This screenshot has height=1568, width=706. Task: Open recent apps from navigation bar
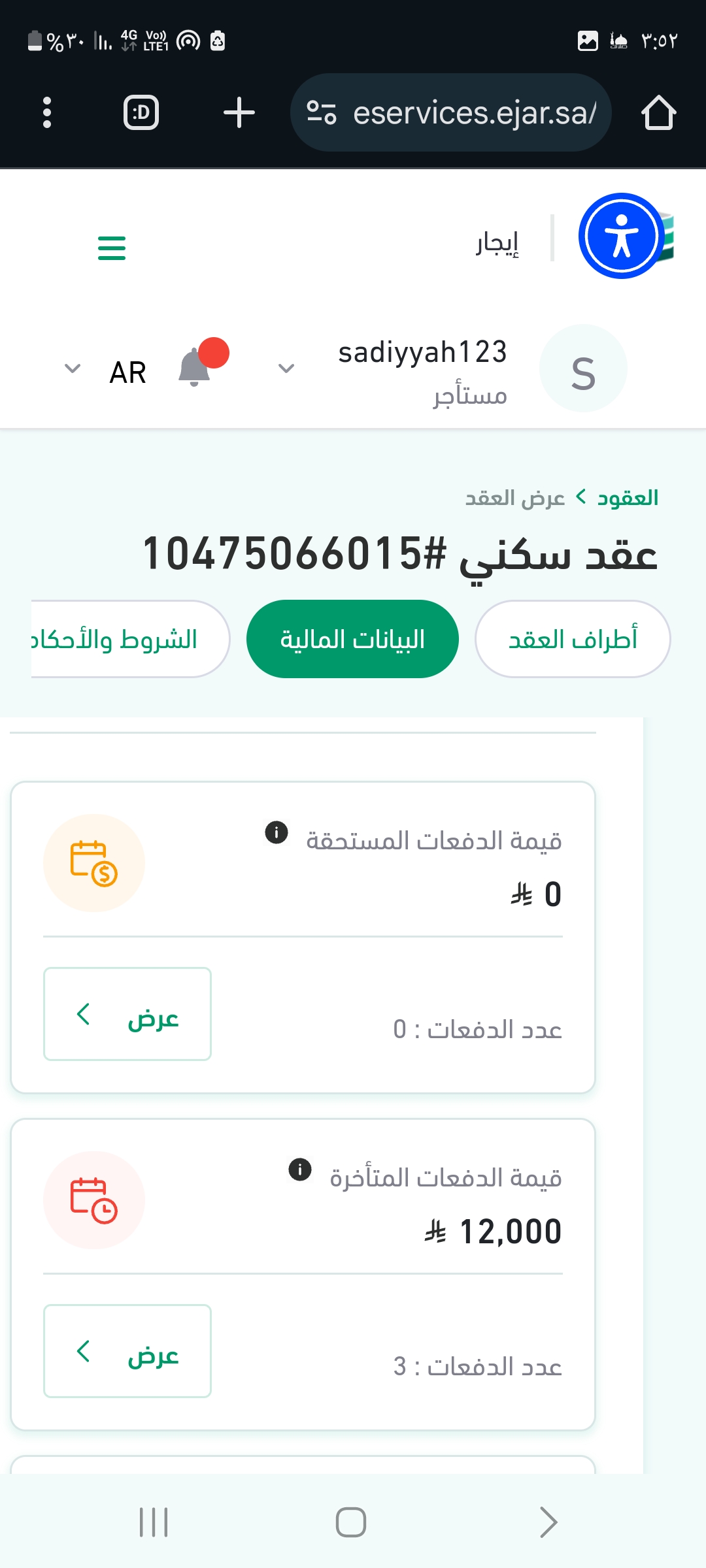click(x=154, y=1522)
